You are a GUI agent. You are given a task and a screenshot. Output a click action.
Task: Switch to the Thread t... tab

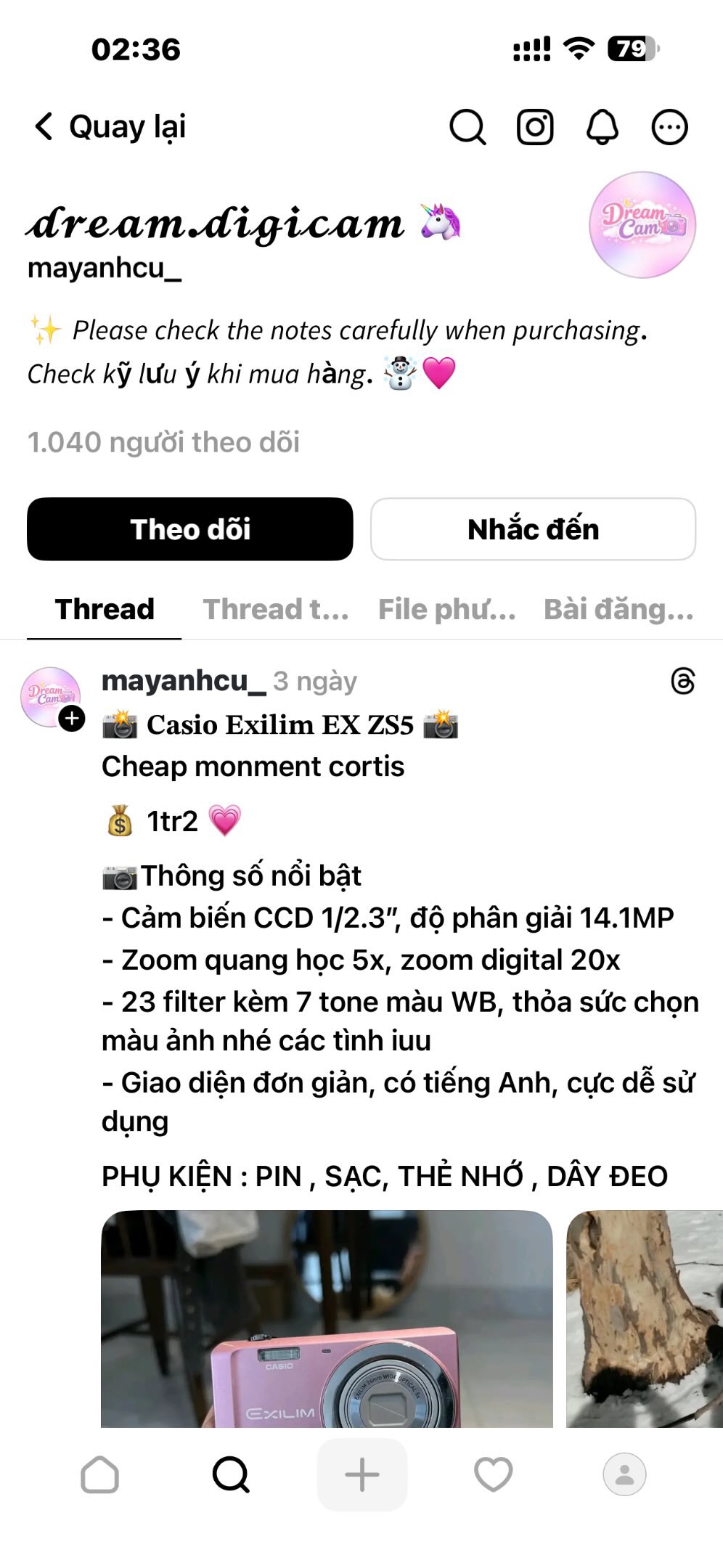(276, 609)
